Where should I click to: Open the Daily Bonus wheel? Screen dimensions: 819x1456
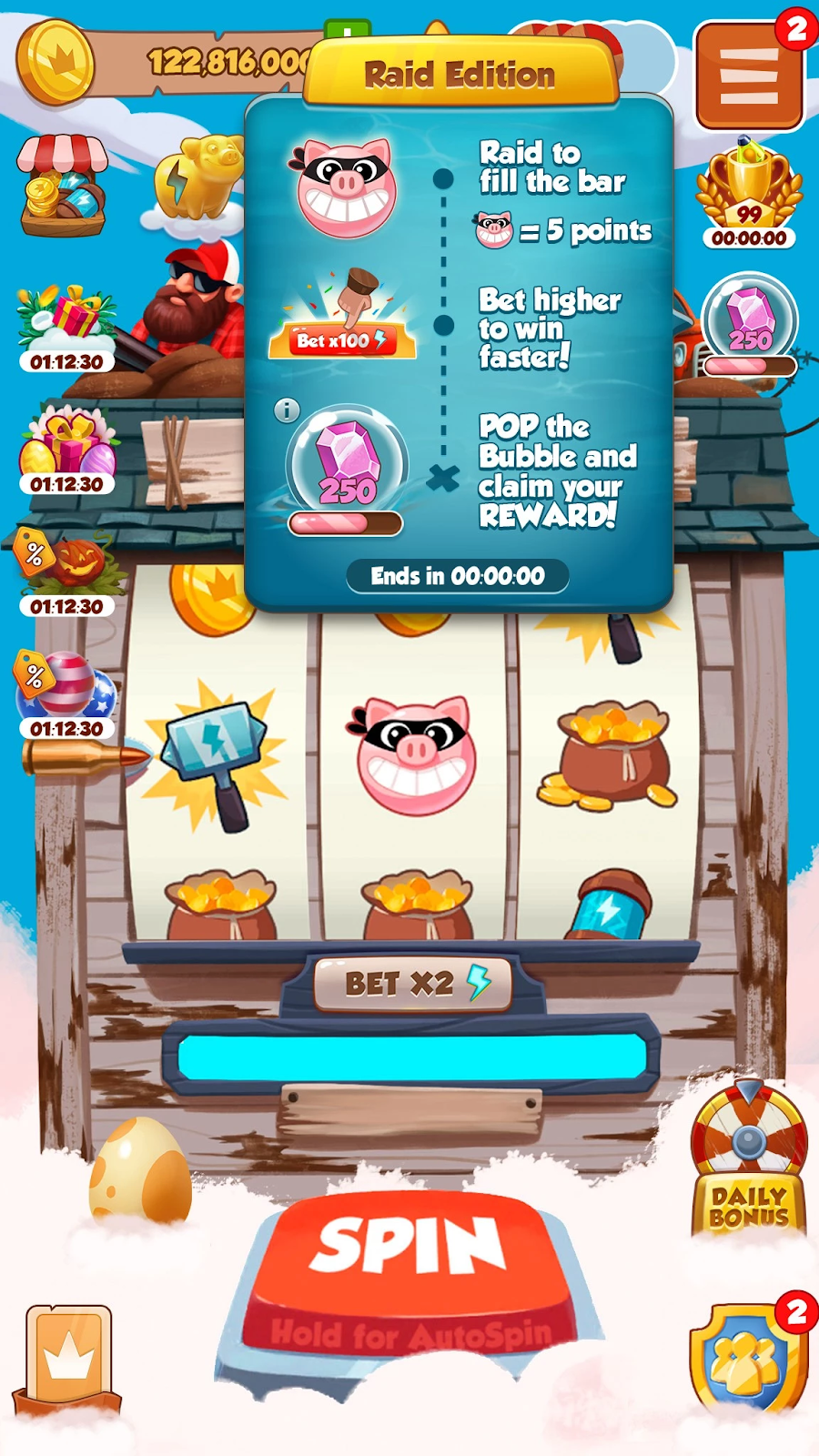pos(749,1160)
